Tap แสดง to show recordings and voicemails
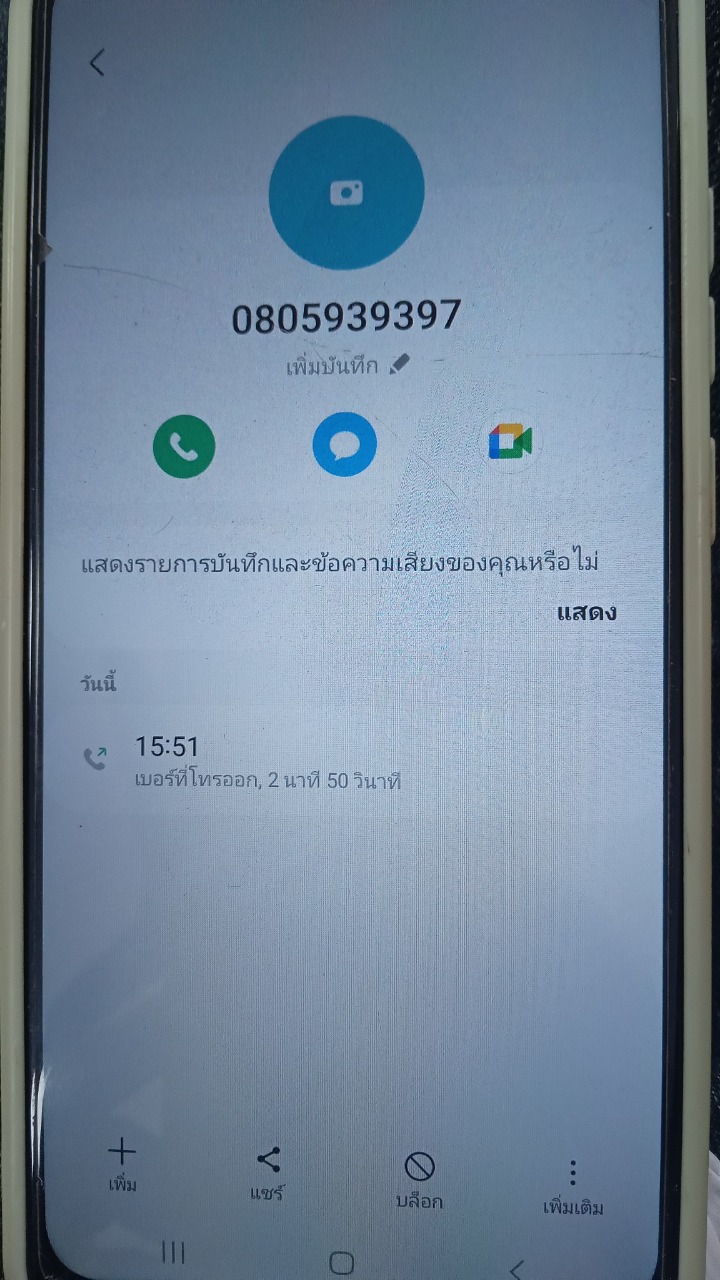 [x=586, y=612]
